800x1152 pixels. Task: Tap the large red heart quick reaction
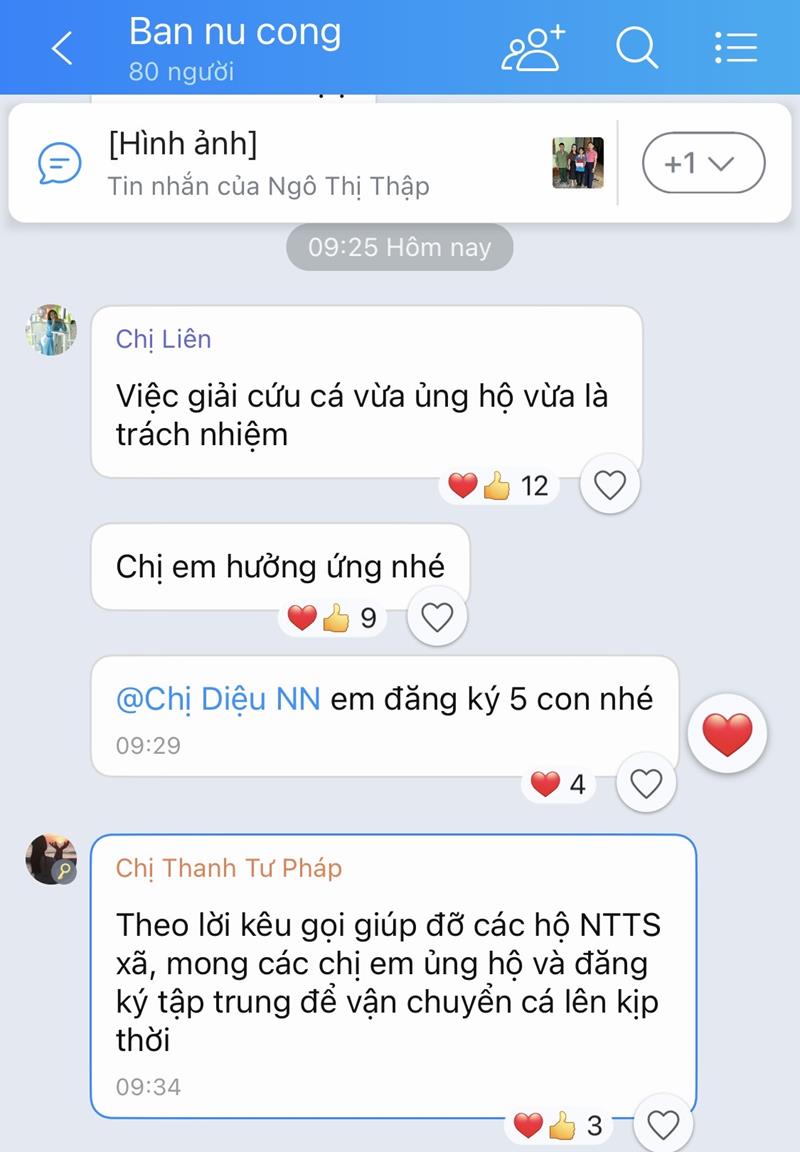727,735
